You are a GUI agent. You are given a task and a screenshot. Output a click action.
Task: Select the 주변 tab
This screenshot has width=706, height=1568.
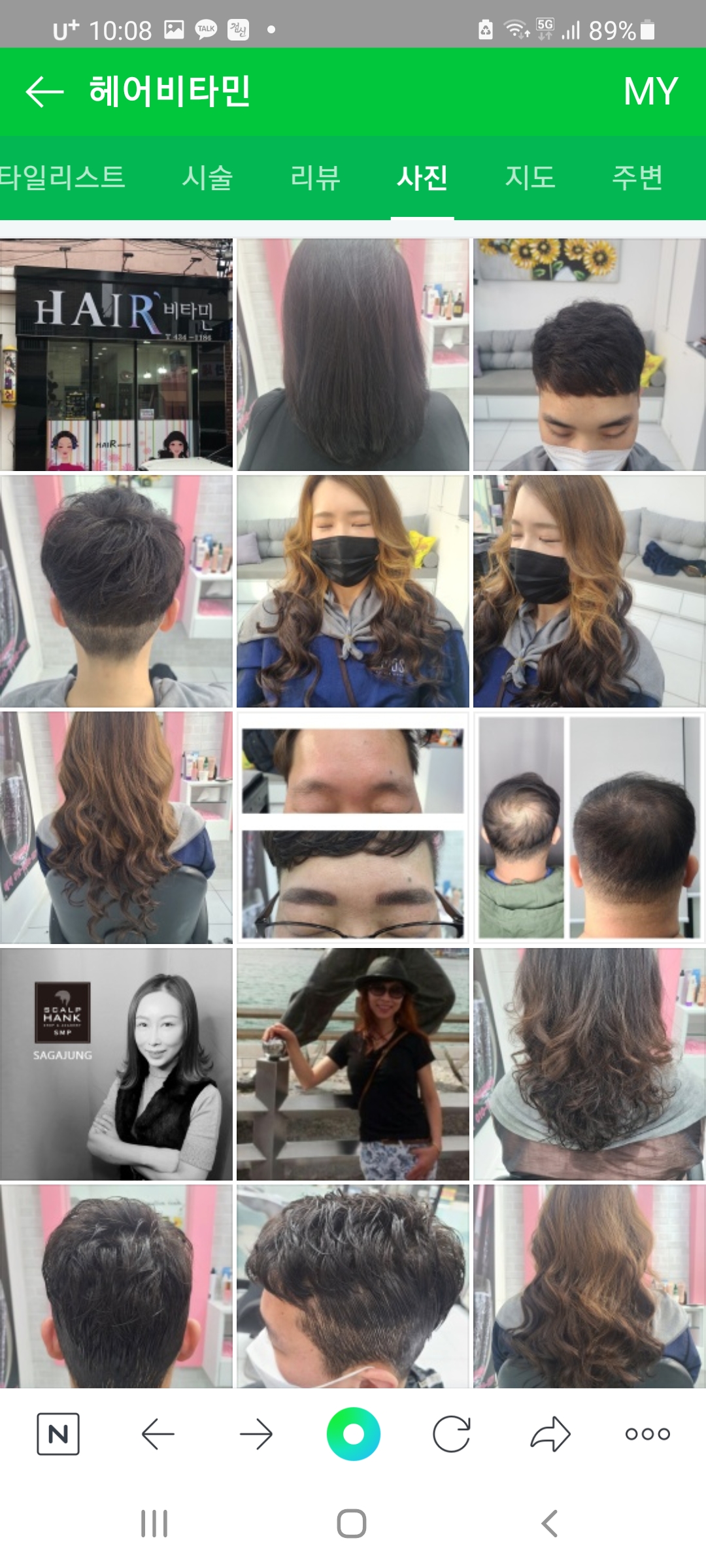point(637,178)
